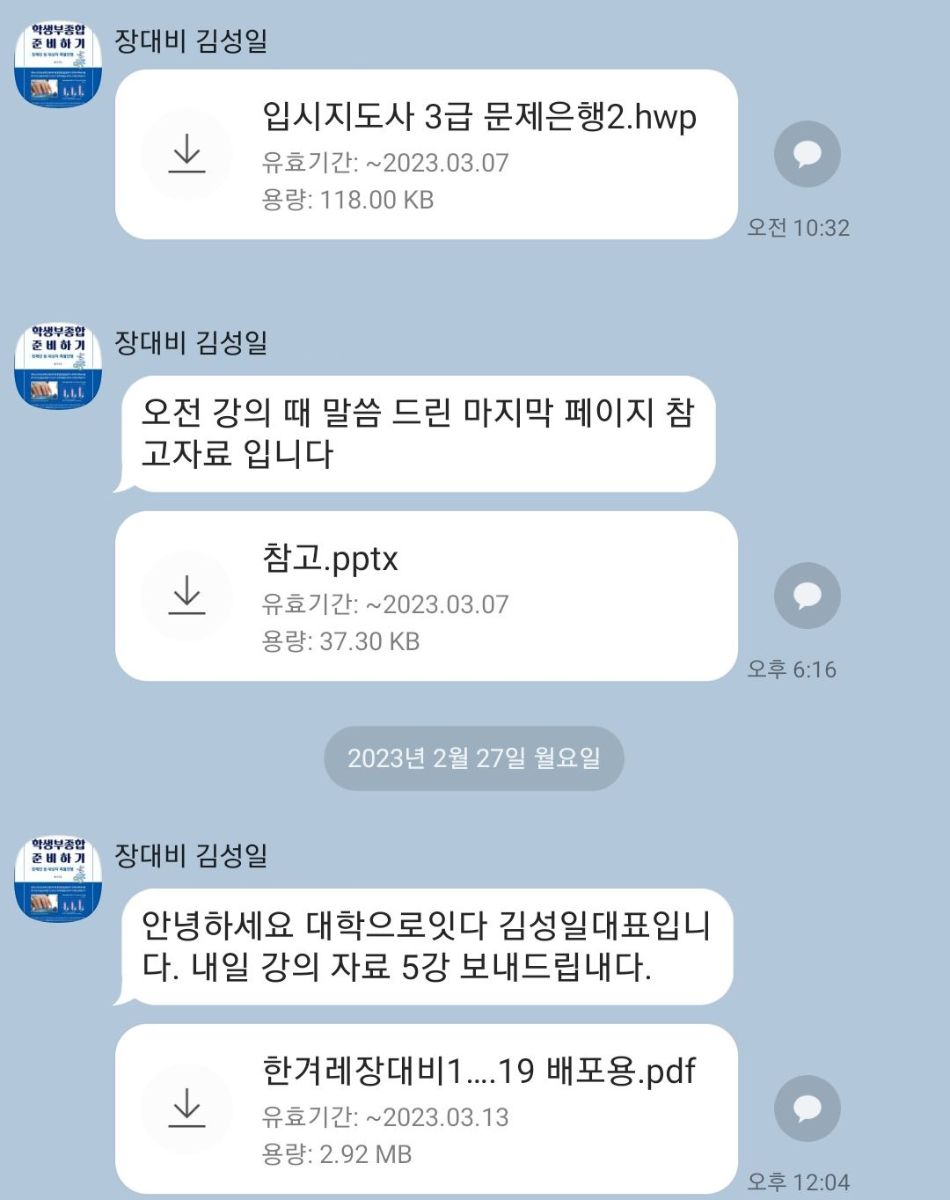Image resolution: width=950 pixels, height=1200 pixels.
Task: Download 입시지도사 3급 문제은행2.hwp file
Action: [x=187, y=154]
